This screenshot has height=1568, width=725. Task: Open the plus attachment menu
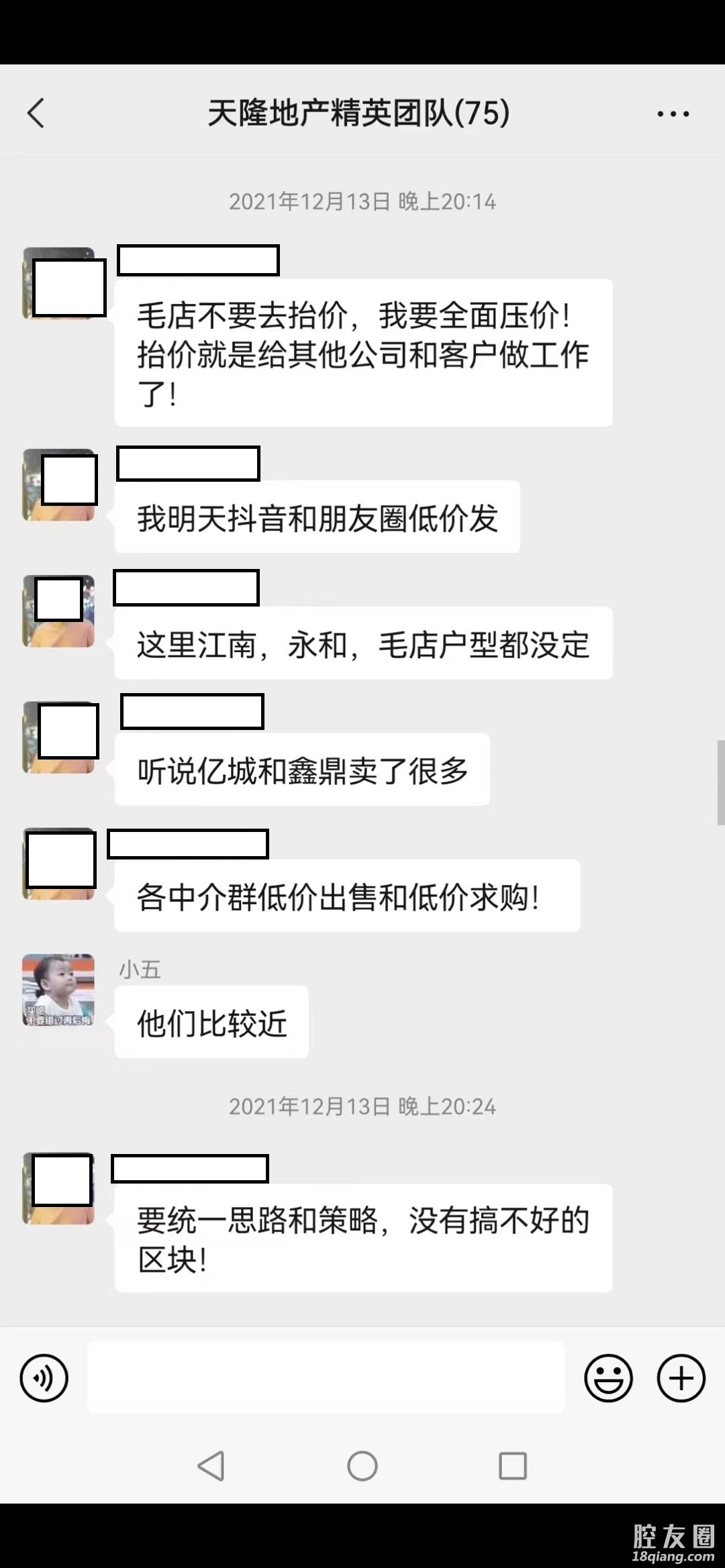[x=681, y=1378]
